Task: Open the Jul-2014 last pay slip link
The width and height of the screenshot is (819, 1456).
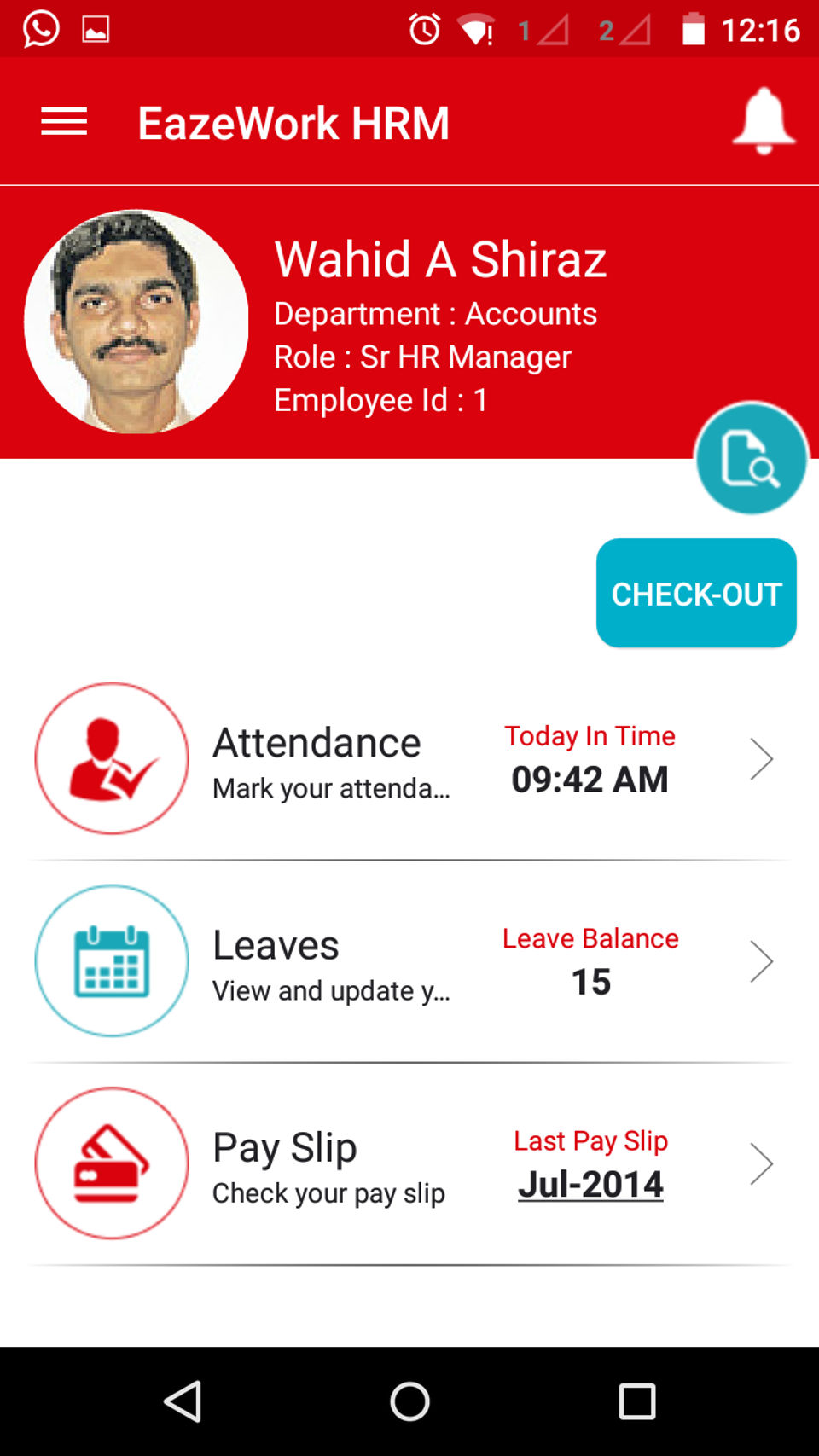Action: pos(590,1184)
